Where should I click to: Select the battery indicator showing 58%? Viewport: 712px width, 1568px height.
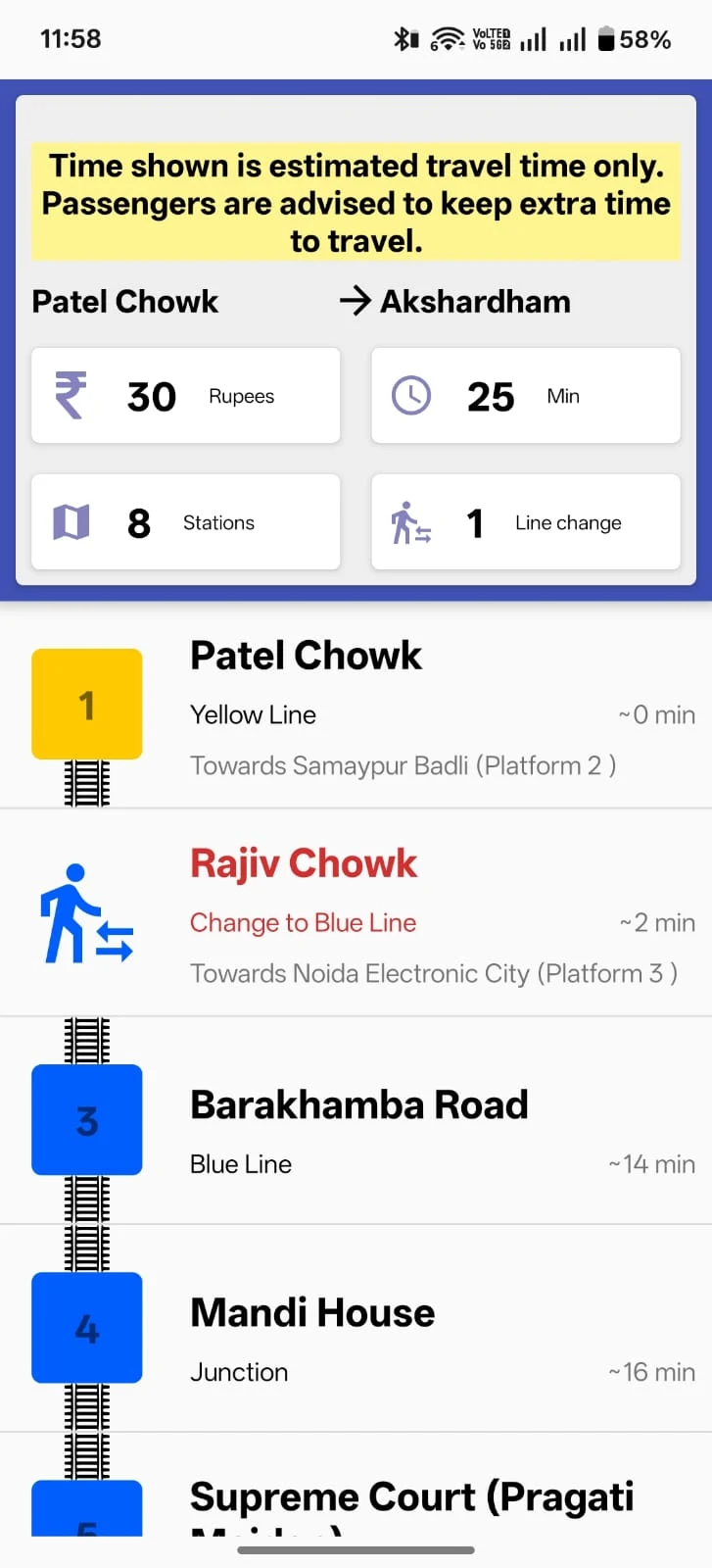click(x=627, y=39)
